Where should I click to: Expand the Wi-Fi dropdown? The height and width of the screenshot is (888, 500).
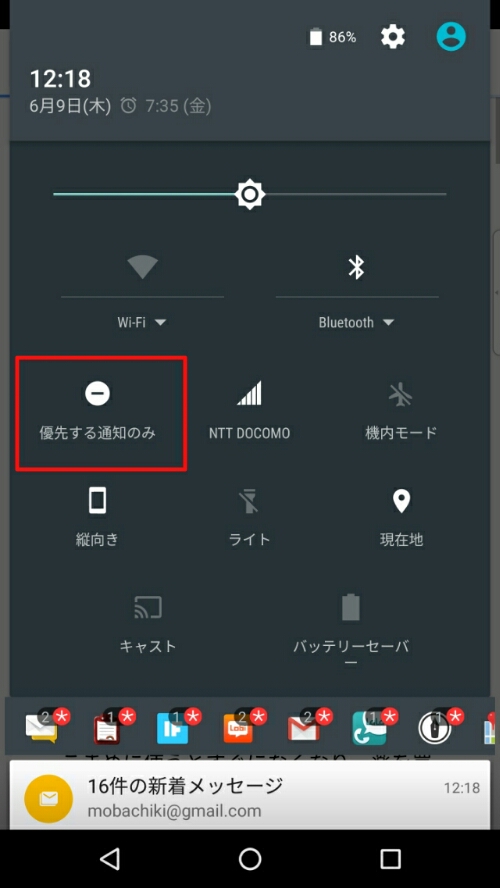click(142, 323)
